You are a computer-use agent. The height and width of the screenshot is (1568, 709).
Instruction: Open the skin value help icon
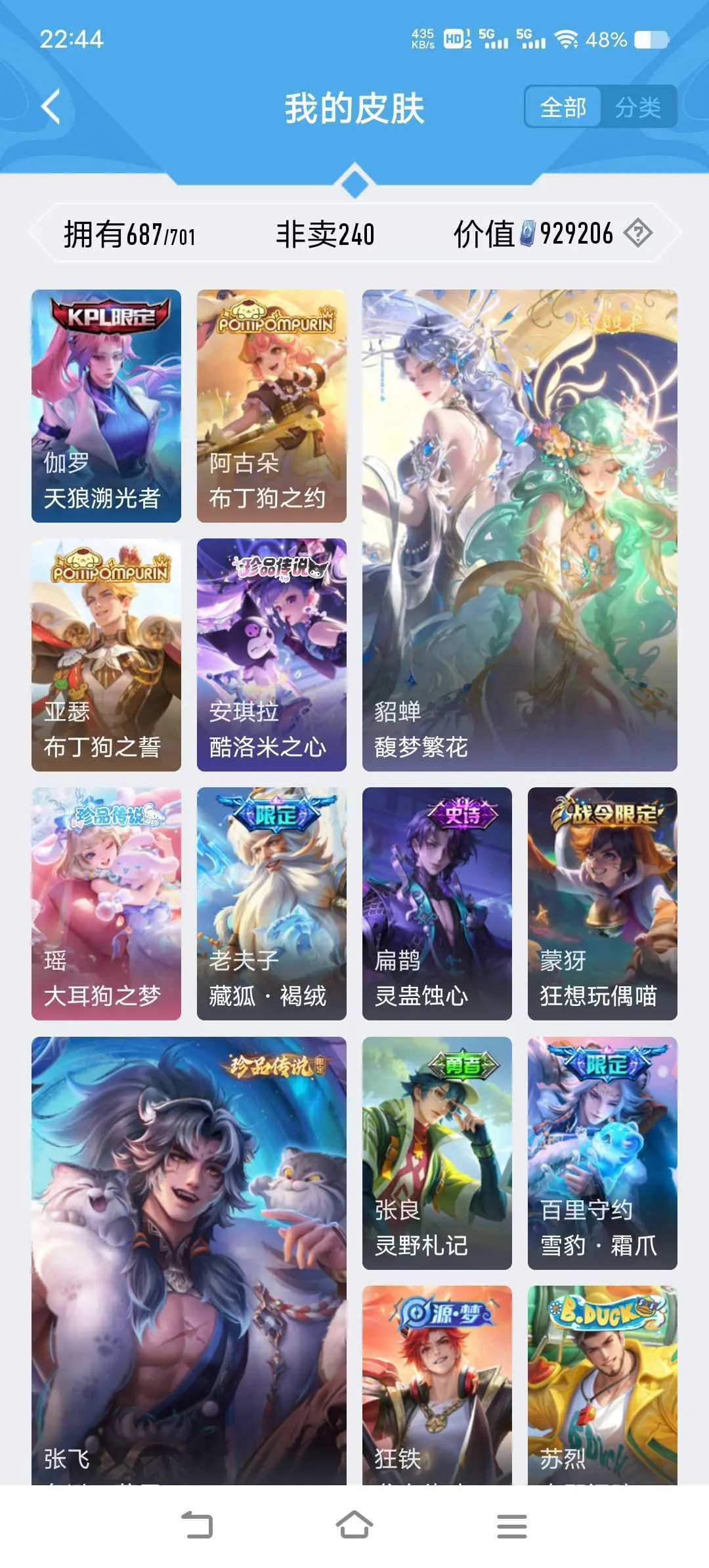coord(637,233)
